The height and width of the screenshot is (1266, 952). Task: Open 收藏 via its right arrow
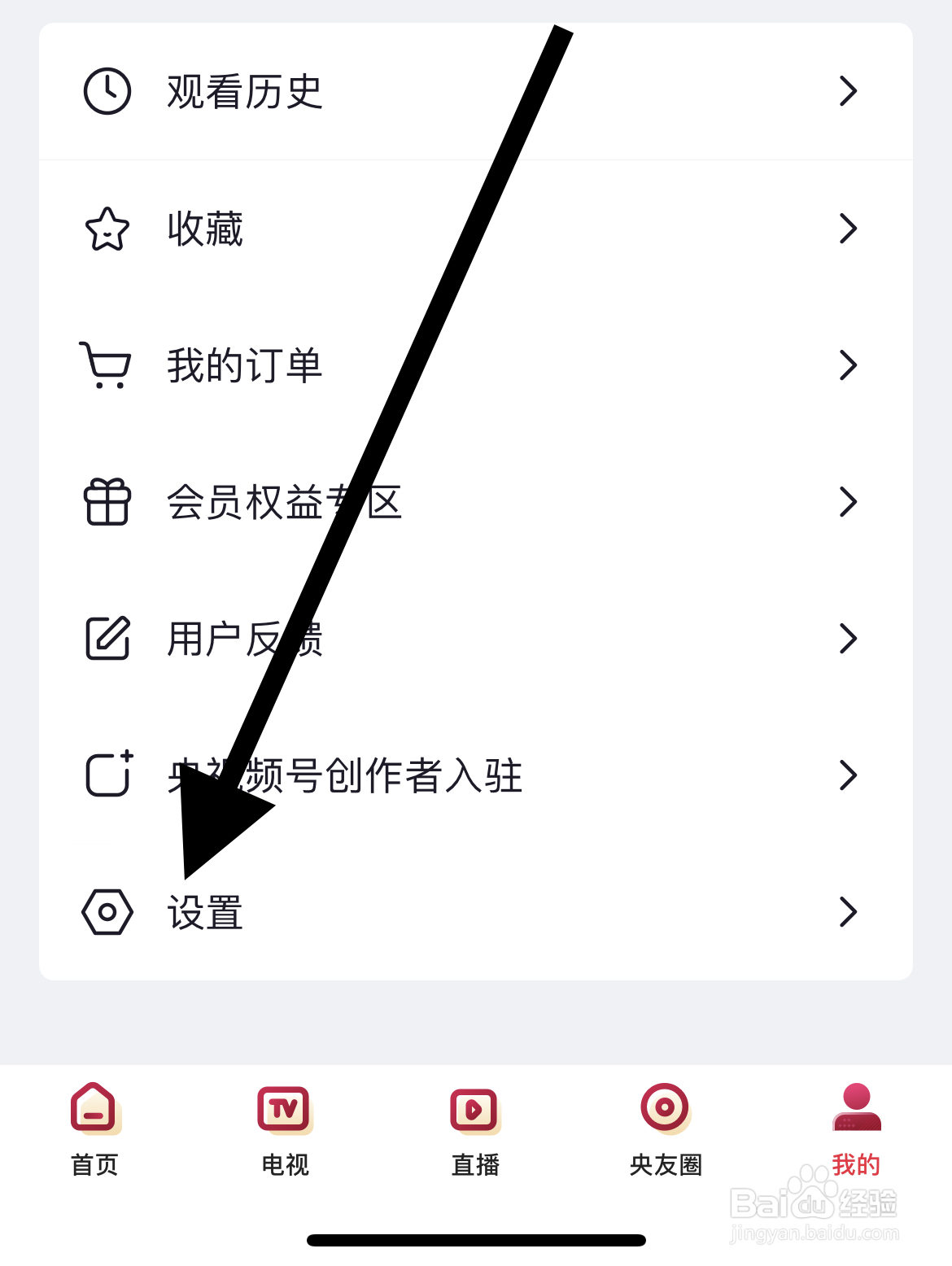(847, 229)
